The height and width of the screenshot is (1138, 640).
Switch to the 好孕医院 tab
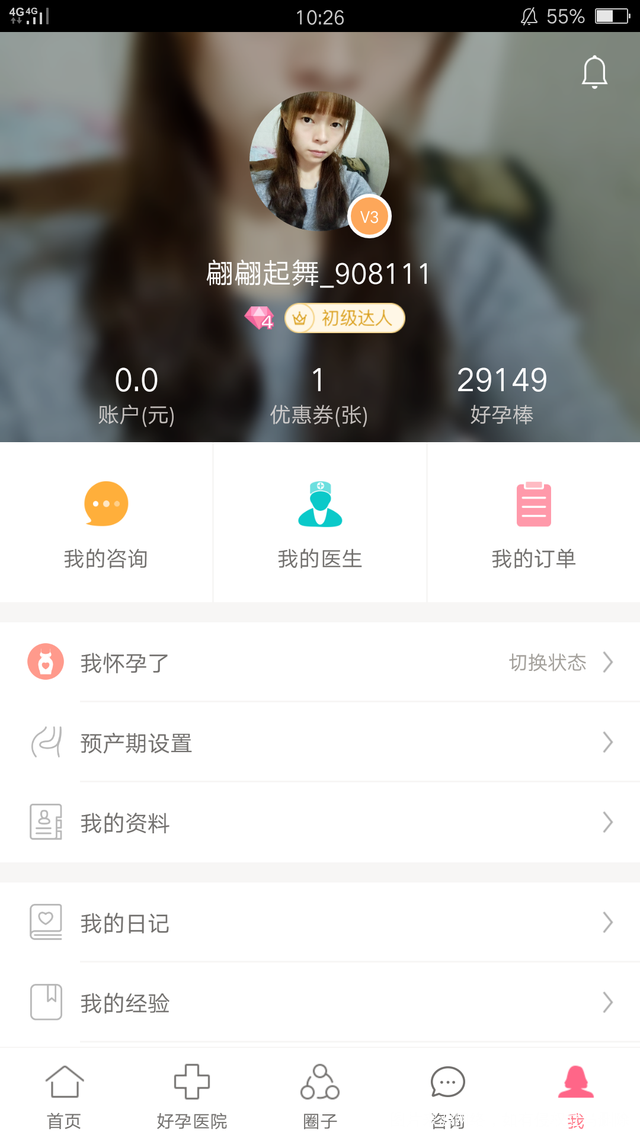click(192, 1095)
